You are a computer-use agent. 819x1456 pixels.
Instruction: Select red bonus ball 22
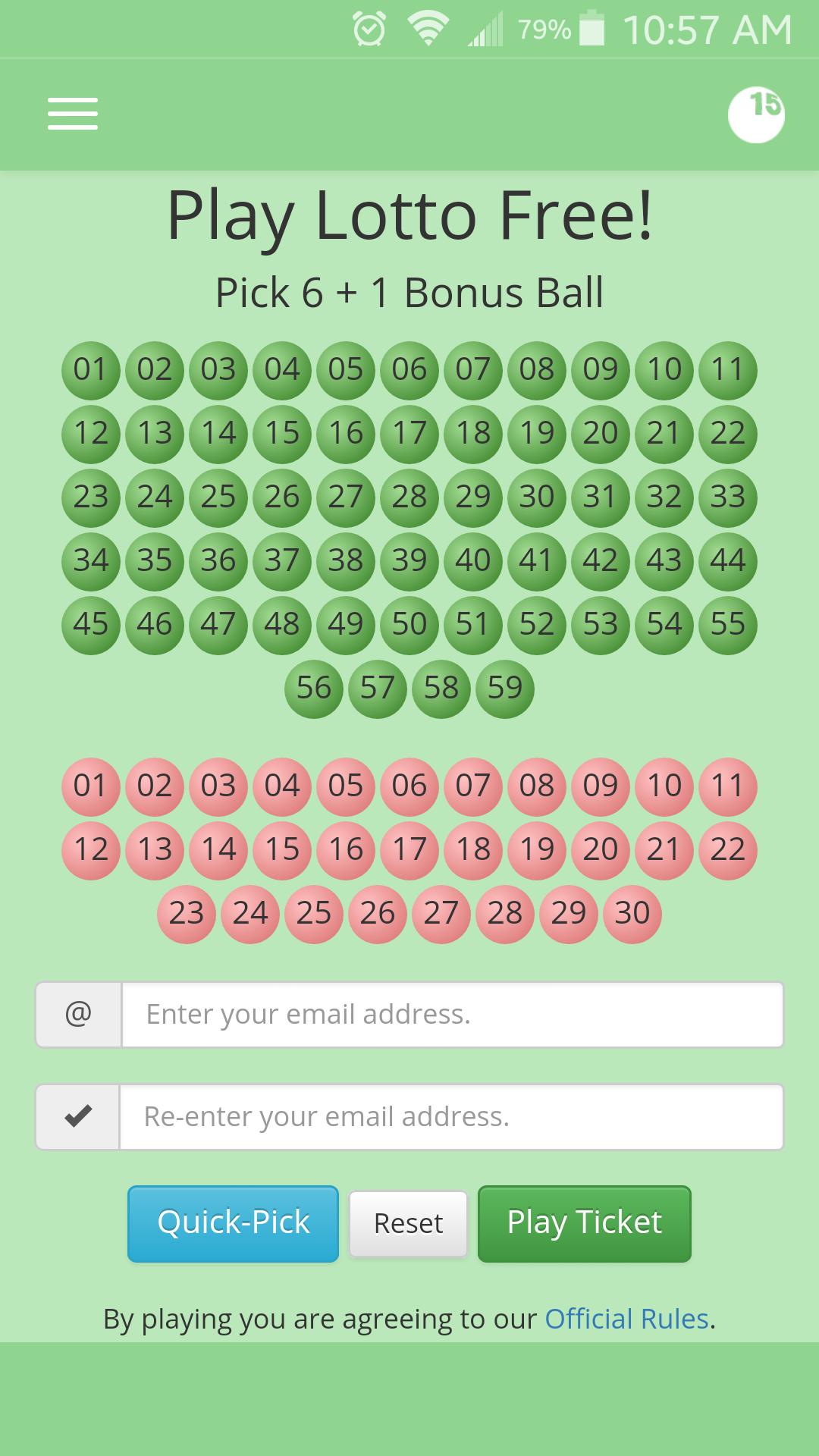(728, 850)
